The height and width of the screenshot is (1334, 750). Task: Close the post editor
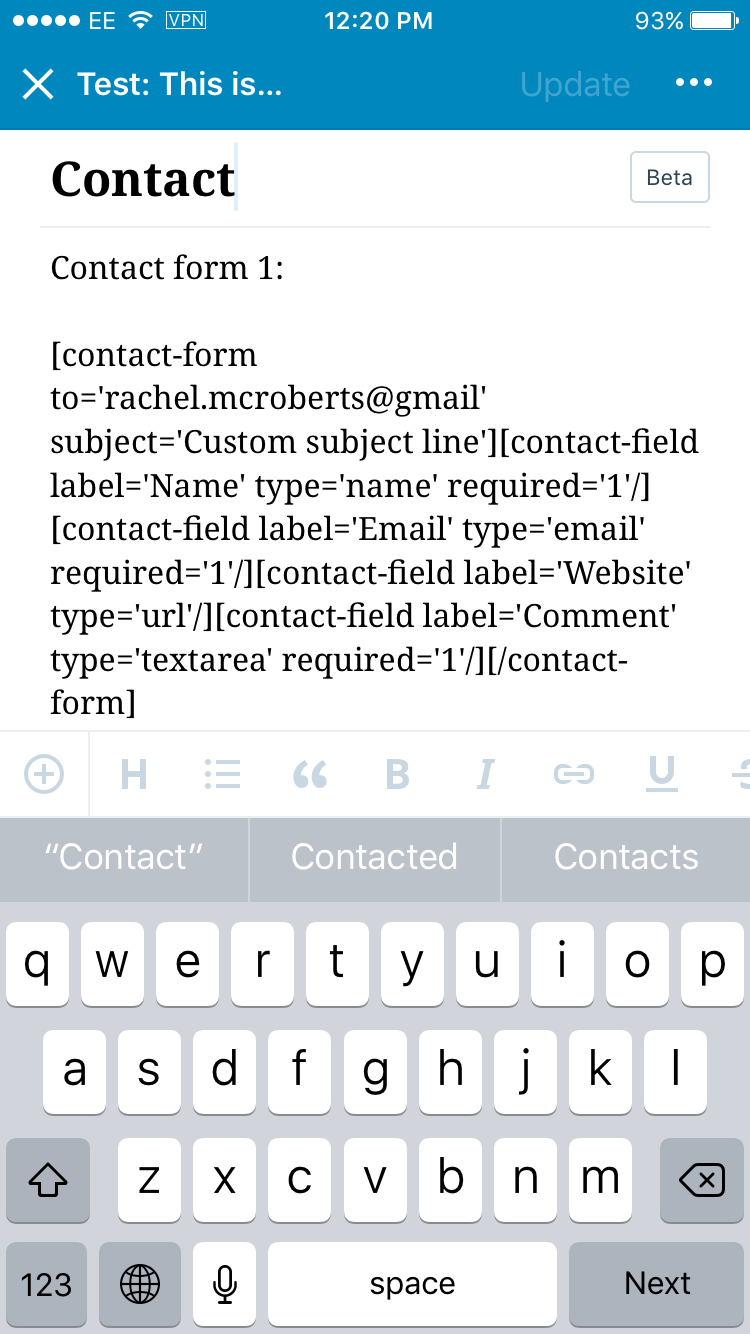[x=38, y=85]
